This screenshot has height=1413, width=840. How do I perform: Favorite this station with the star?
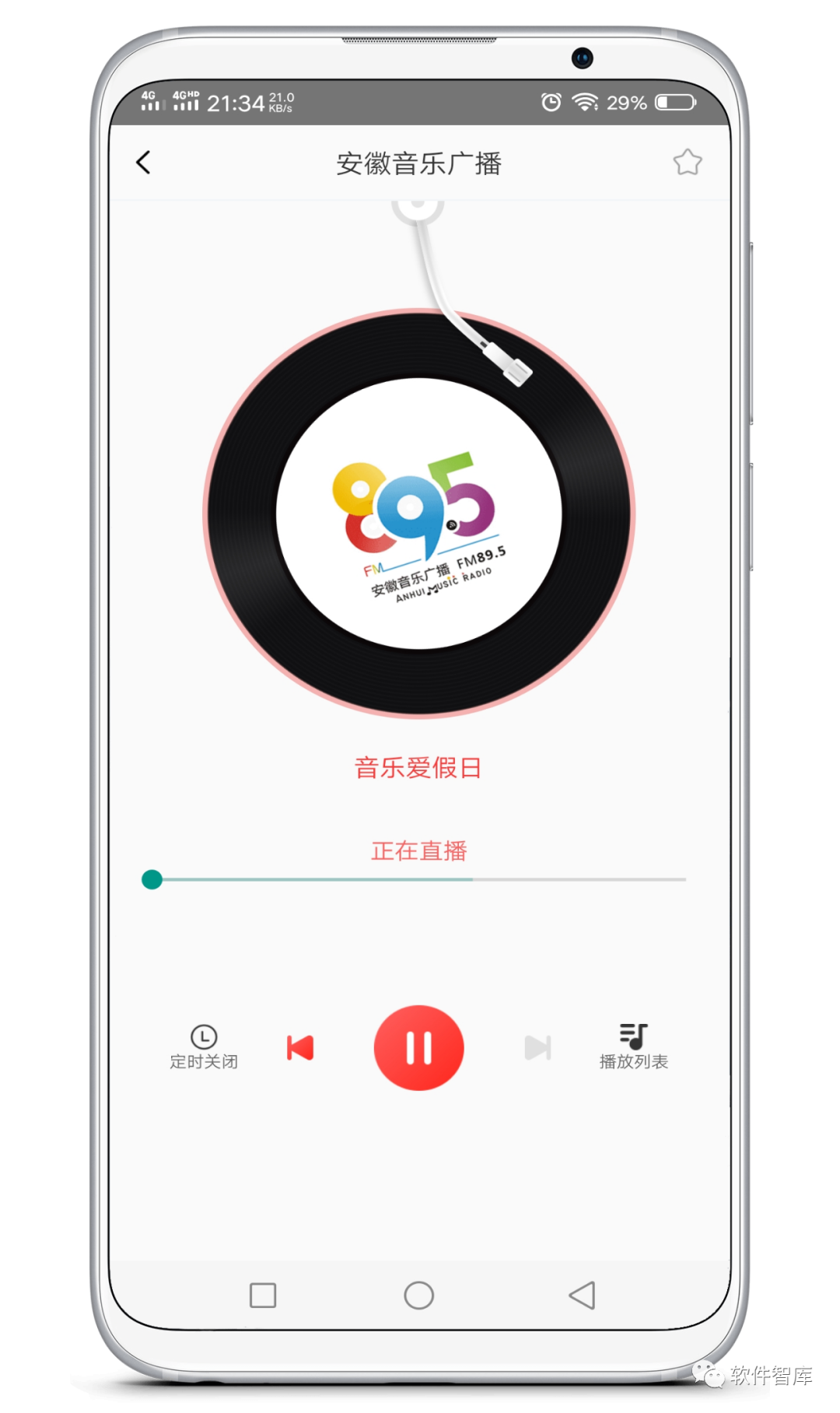[687, 163]
